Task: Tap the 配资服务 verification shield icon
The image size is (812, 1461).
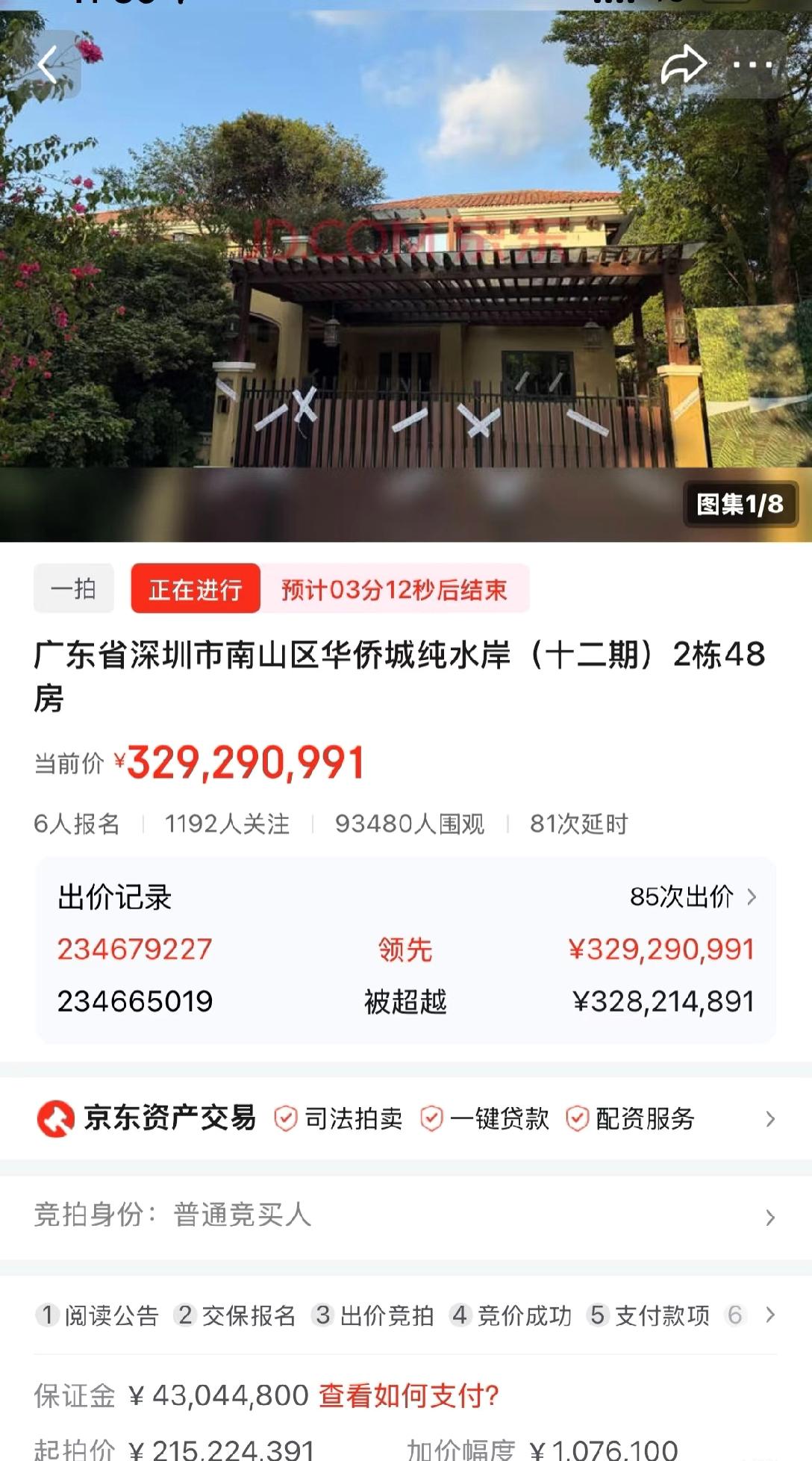Action: tap(575, 1119)
